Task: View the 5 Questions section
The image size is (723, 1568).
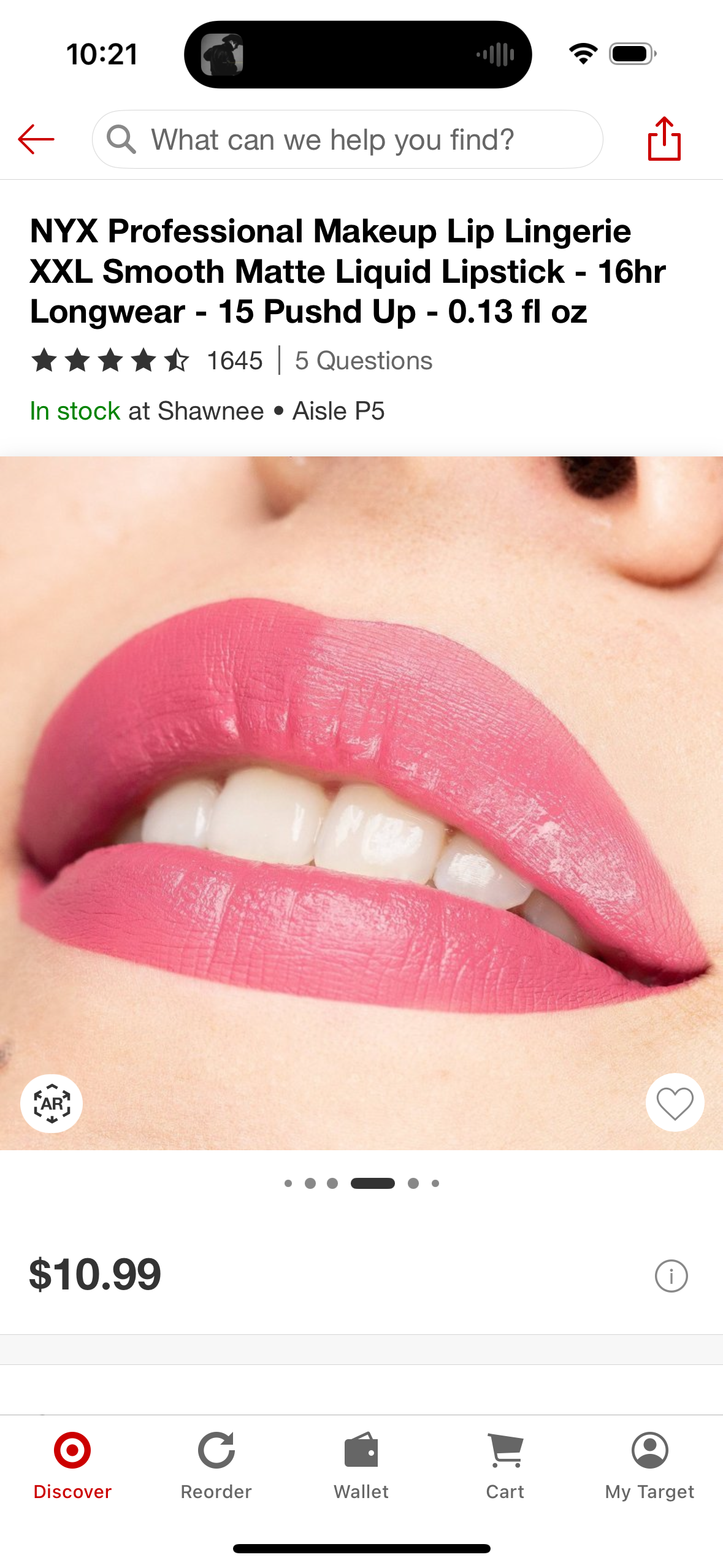Action: [363, 361]
